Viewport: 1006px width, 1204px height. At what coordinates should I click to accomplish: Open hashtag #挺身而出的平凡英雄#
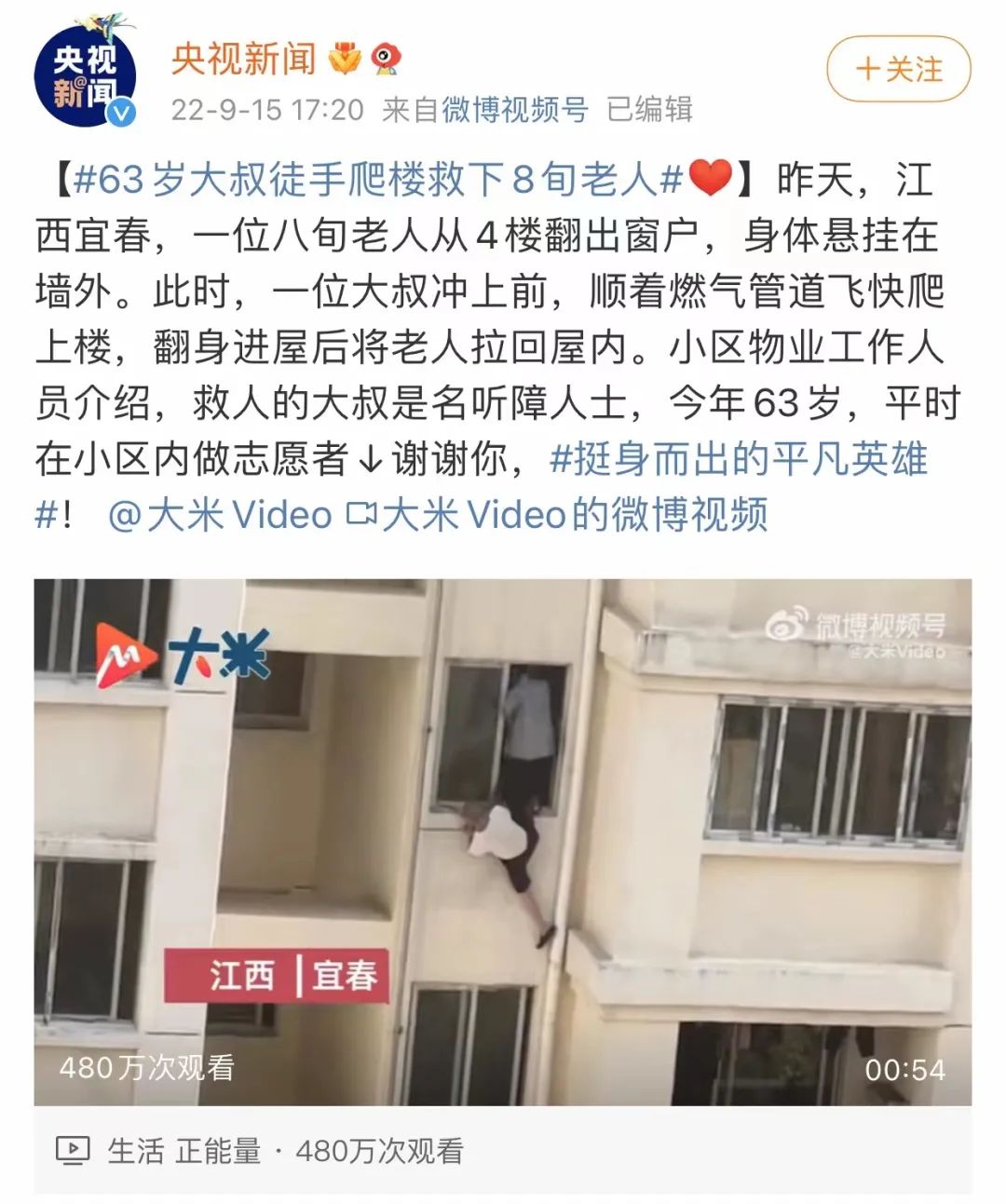pos(739,459)
